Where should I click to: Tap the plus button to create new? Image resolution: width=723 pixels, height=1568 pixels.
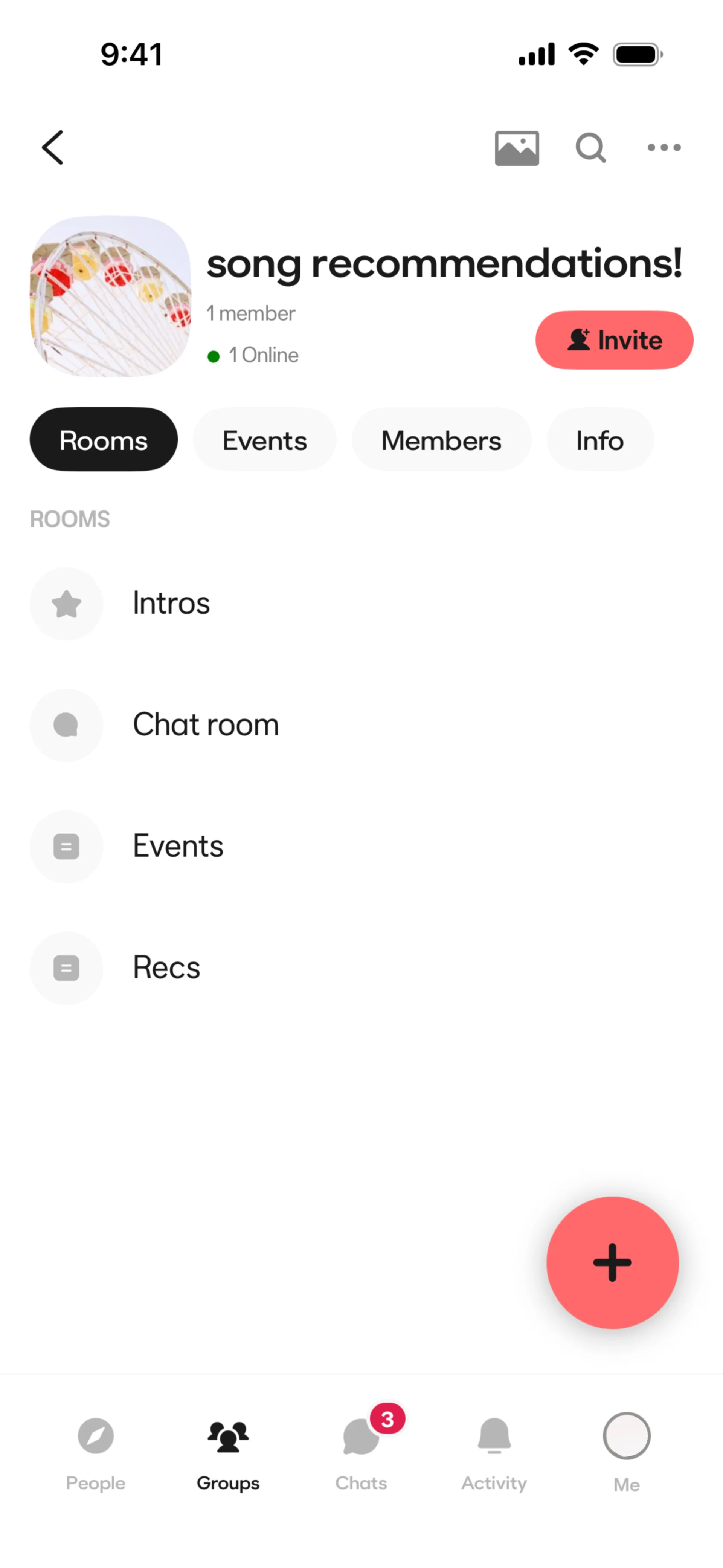pyautogui.click(x=612, y=1262)
